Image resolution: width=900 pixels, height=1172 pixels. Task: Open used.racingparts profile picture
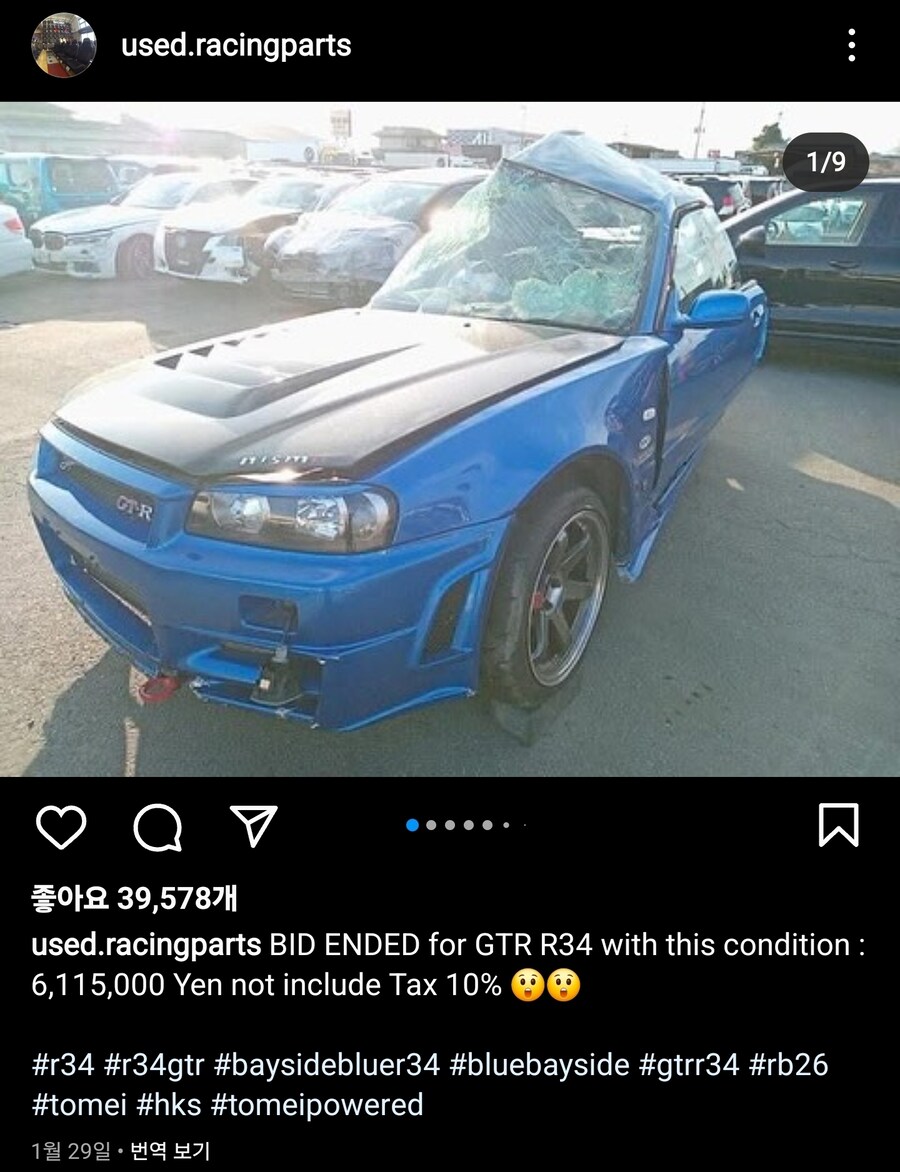pyautogui.click(x=64, y=45)
